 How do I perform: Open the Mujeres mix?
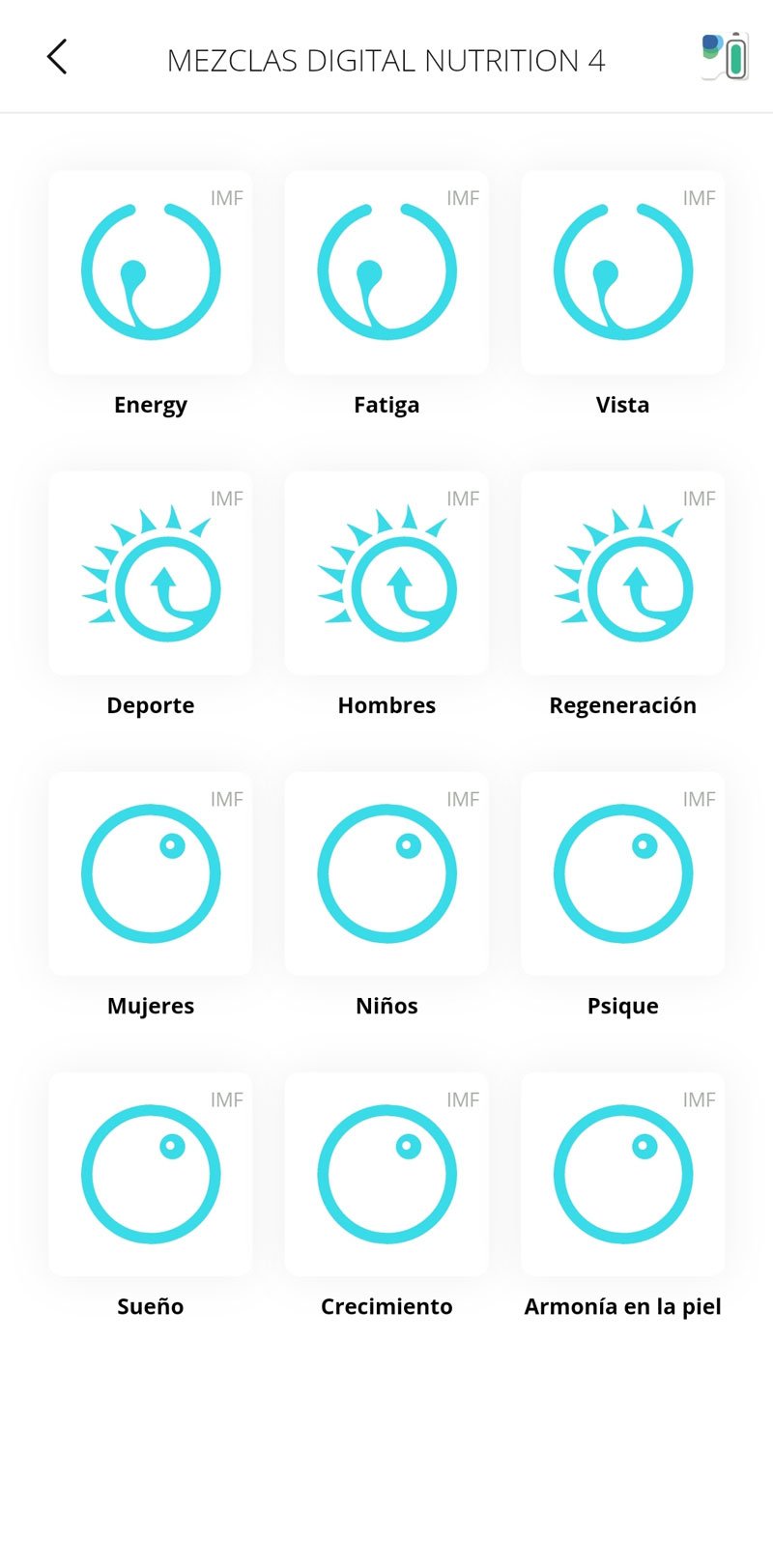pos(151,874)
